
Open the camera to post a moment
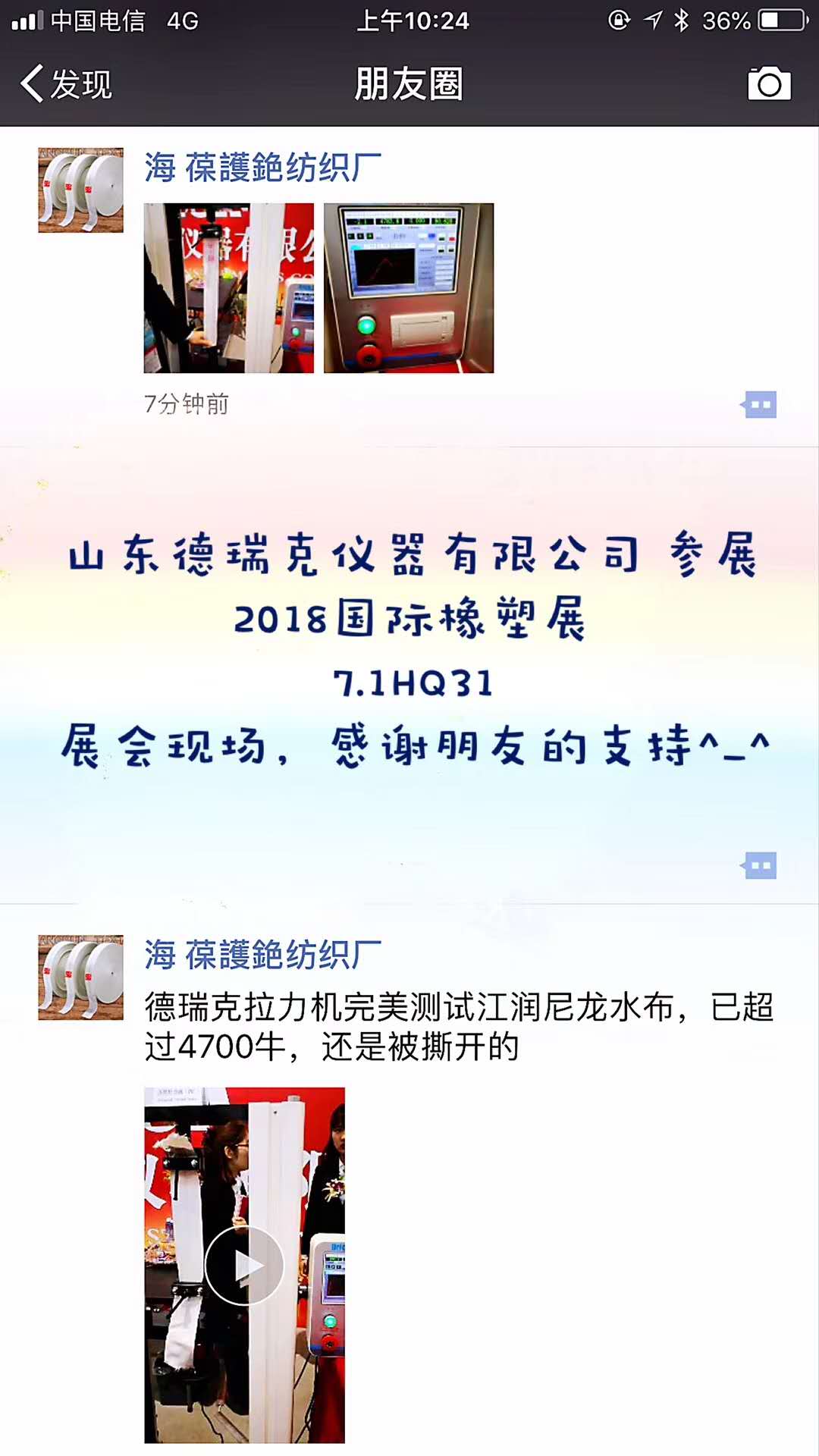769,83
